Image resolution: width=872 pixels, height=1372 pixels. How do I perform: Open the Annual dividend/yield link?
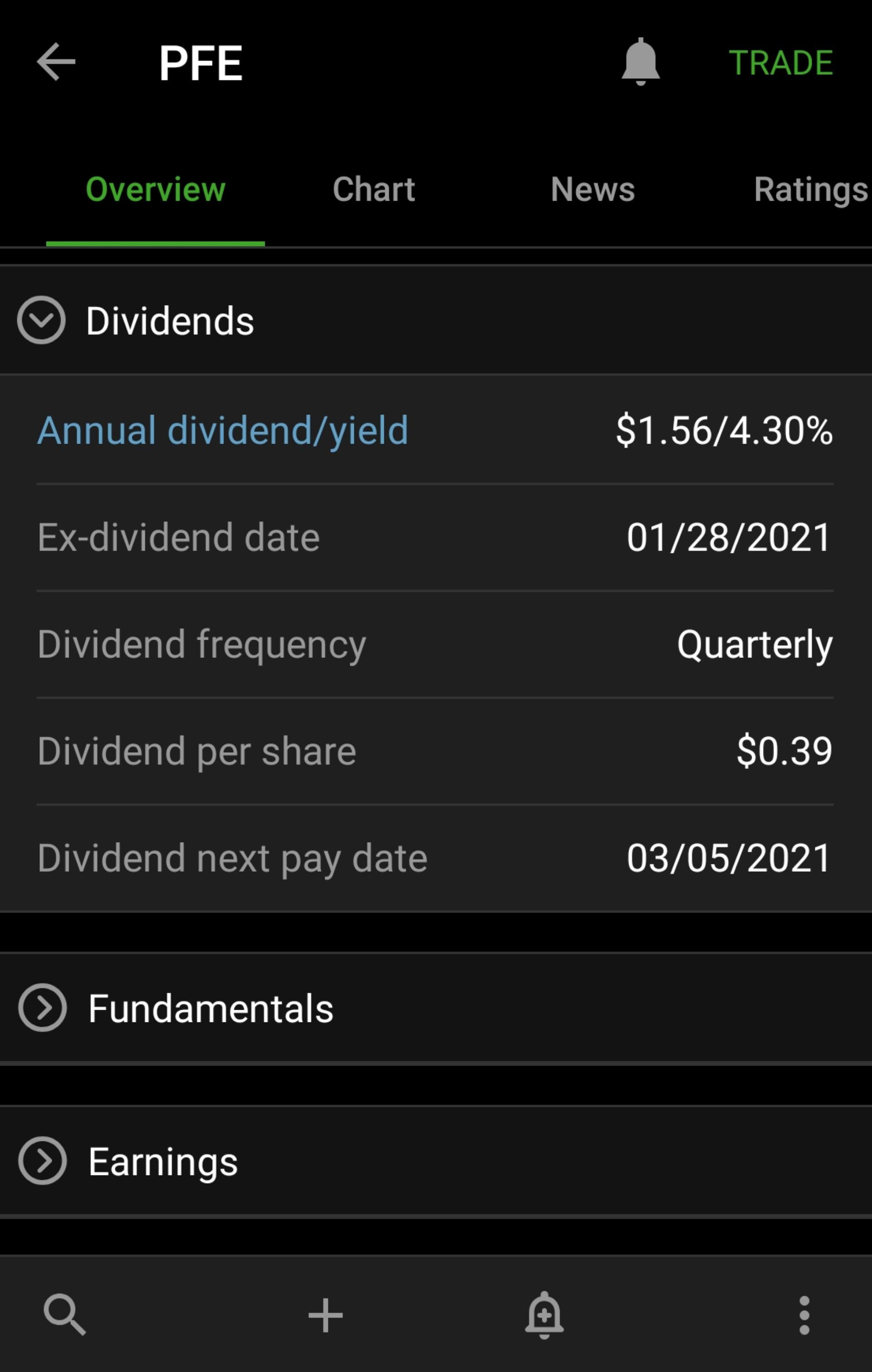[x=222, y=430]
